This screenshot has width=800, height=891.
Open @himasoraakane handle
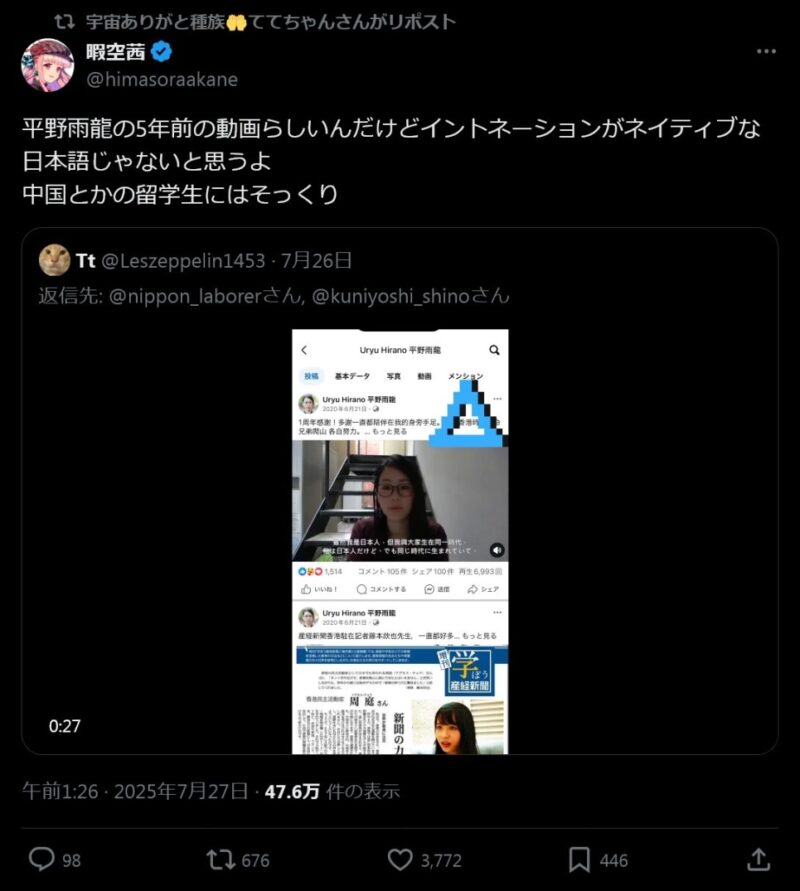160,79
